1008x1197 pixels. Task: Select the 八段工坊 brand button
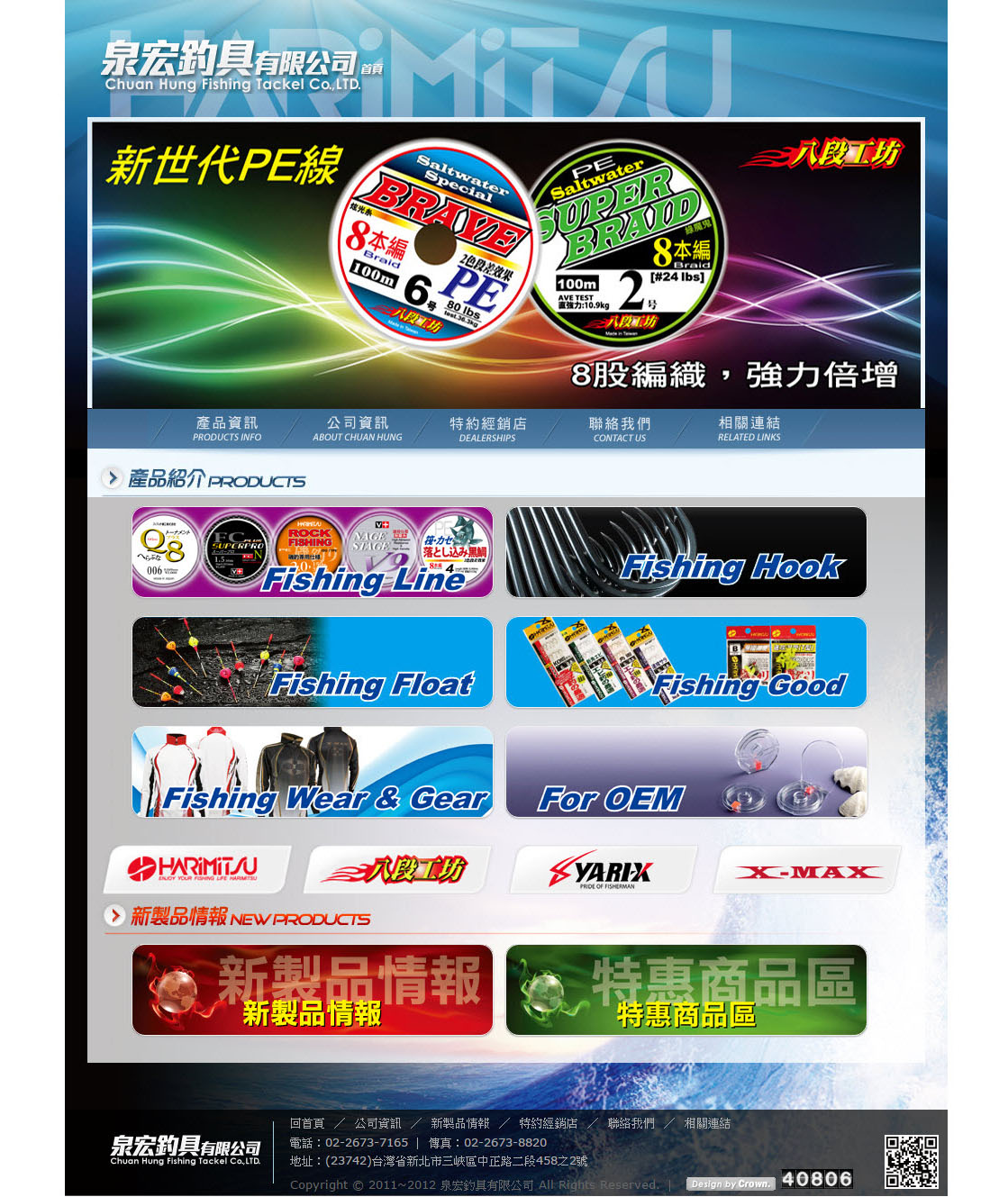tap(397, 870)
